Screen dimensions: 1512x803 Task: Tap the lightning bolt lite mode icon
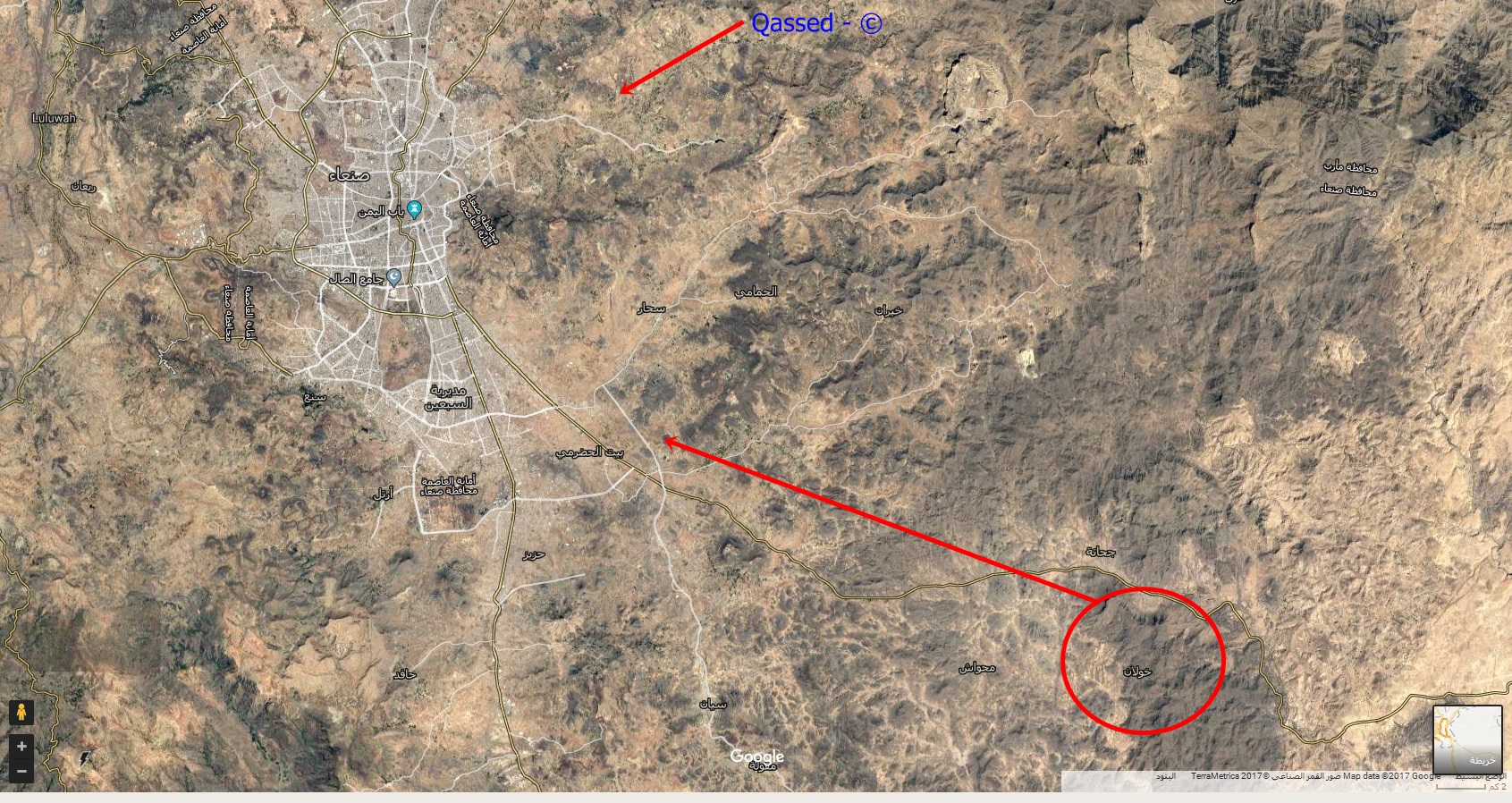pyautogui.click(x=85, y=758)
